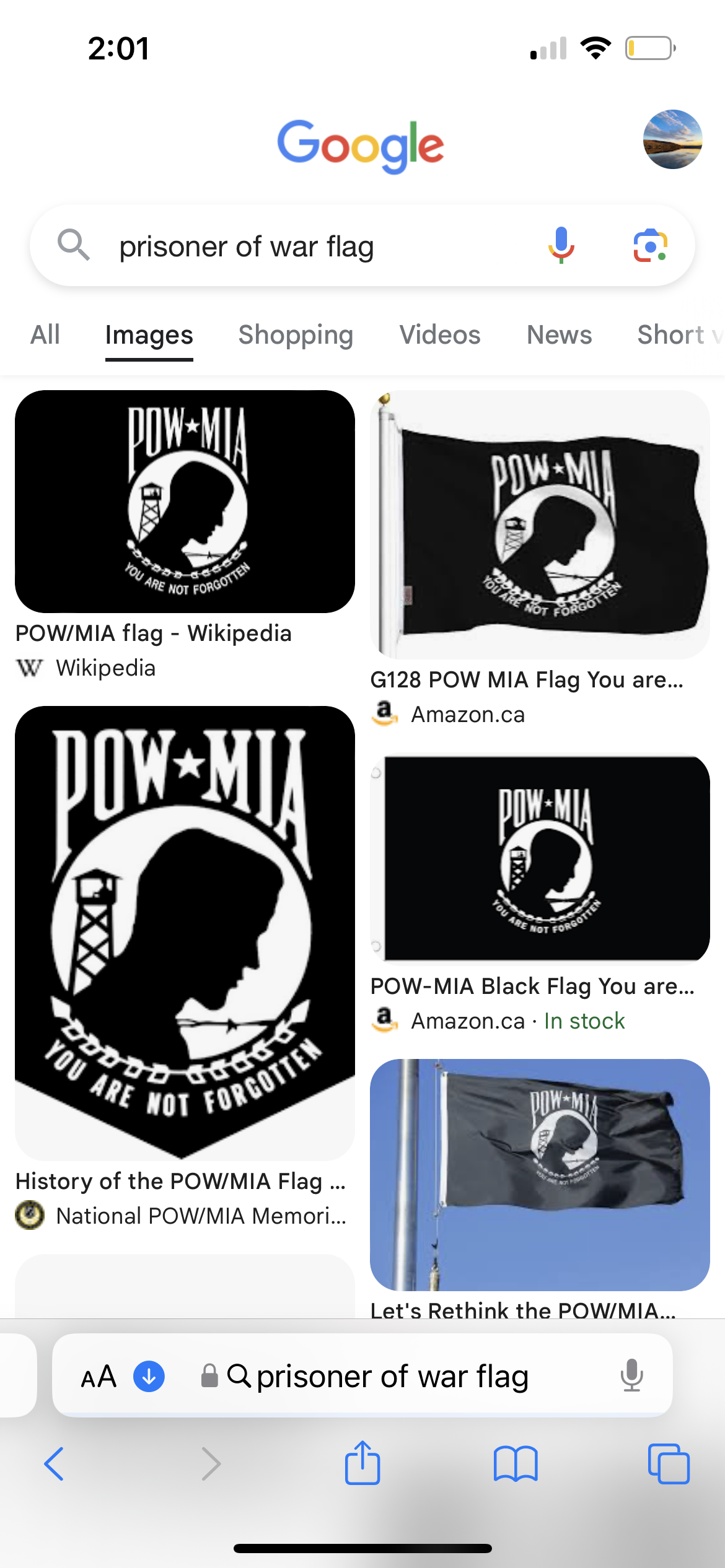Open the G128 POW MIA Flag Amazon result
The height and width of the screenshot is (1568, 725).
(x=540, y=525)
